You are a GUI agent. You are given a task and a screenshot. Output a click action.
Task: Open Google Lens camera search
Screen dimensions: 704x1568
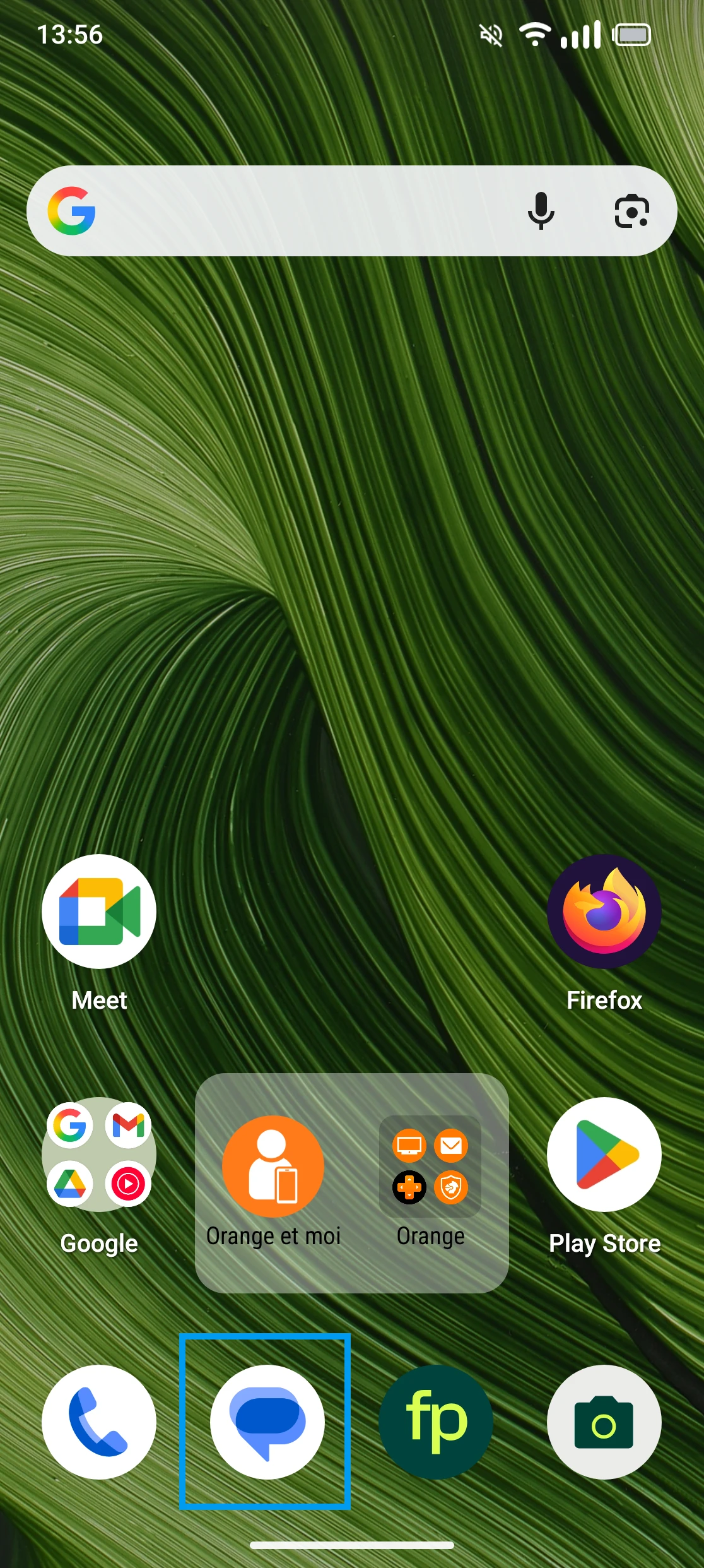(x=631, y=211)
